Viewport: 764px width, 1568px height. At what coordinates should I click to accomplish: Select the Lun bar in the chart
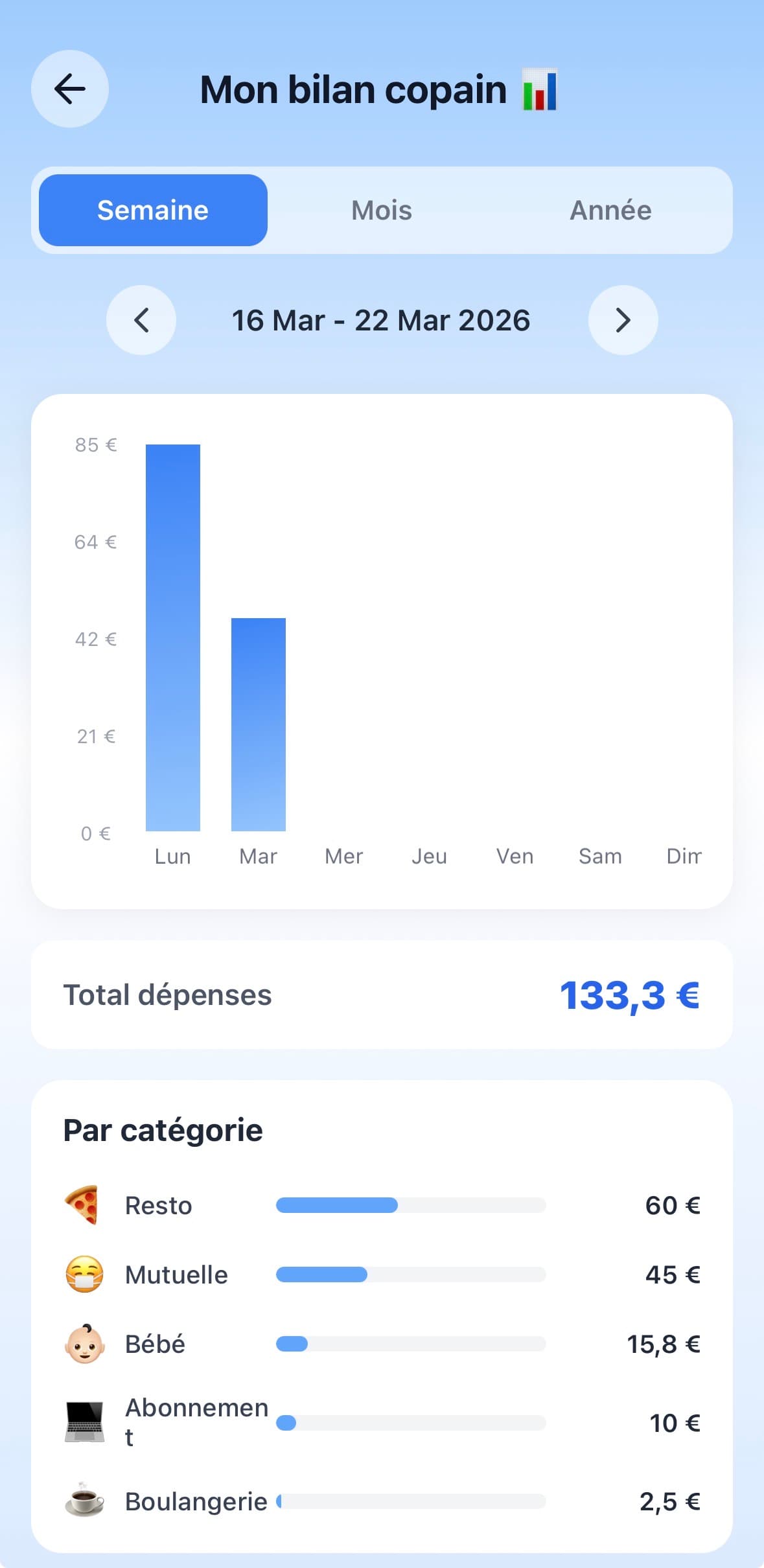pos(172,641)
